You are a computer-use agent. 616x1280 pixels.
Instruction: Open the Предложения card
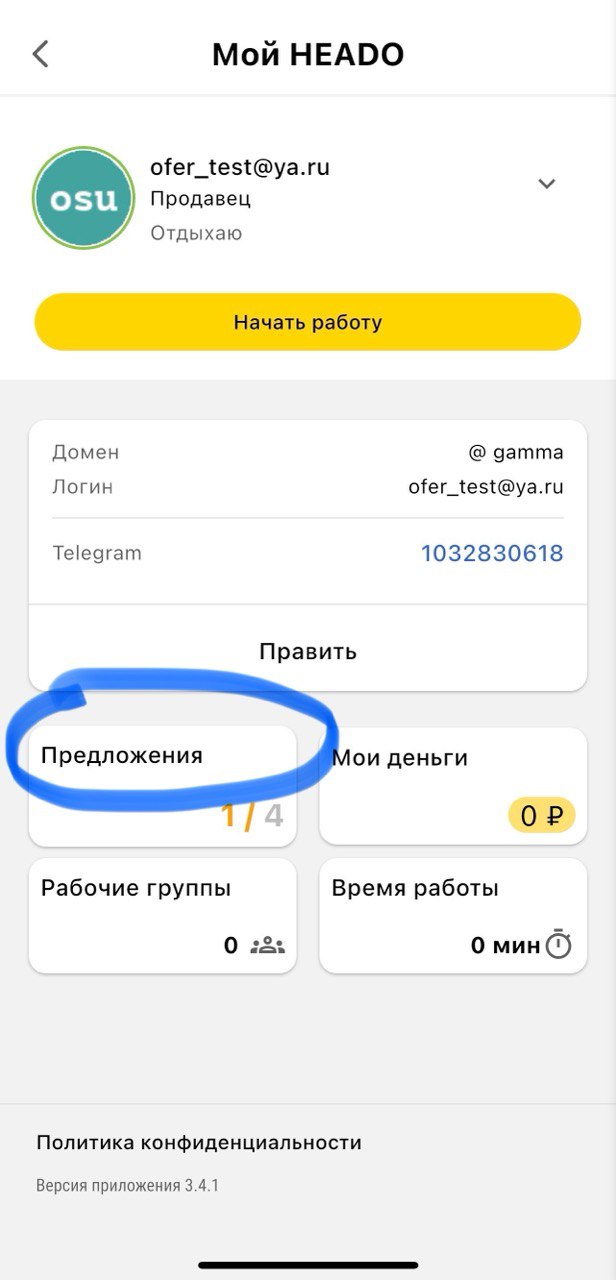click(162, 786)
